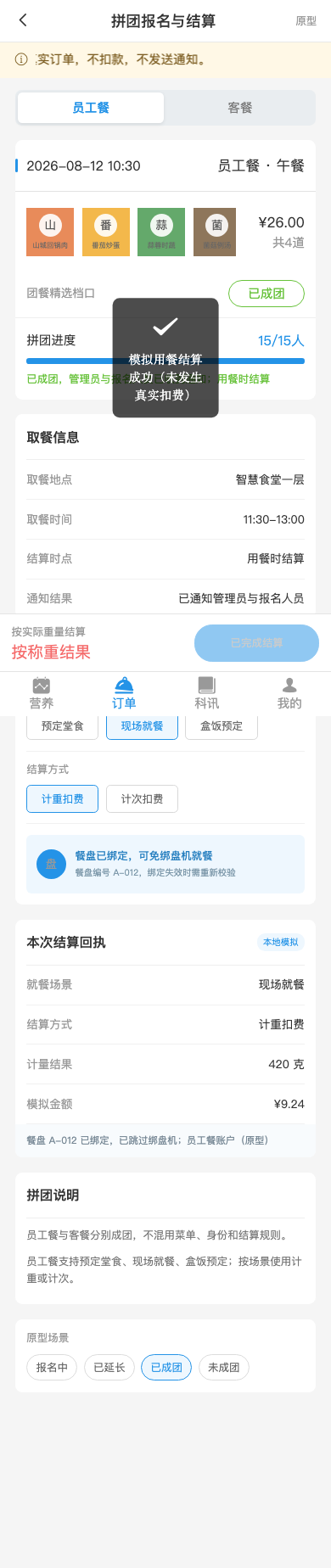
Task: Select the 未成团 prototype scenario chip
Action: coord(224,1367)
